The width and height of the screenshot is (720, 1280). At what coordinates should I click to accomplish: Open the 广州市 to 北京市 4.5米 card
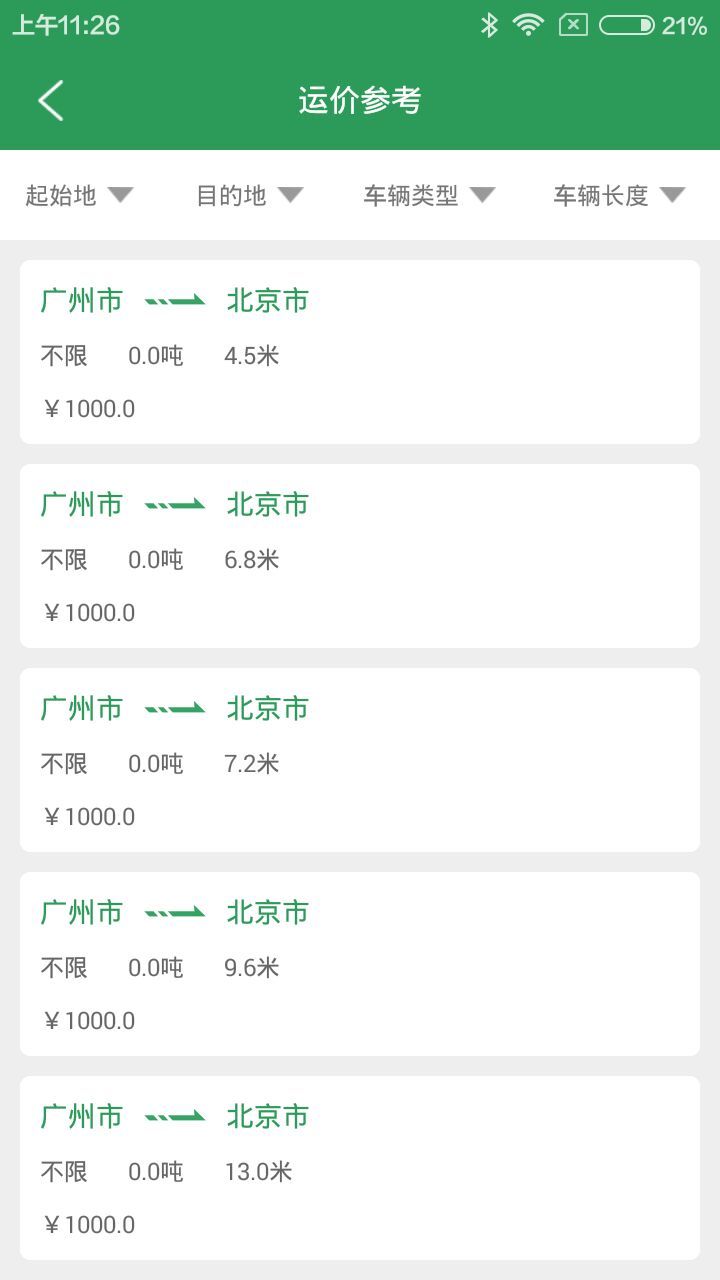point(360,352)
